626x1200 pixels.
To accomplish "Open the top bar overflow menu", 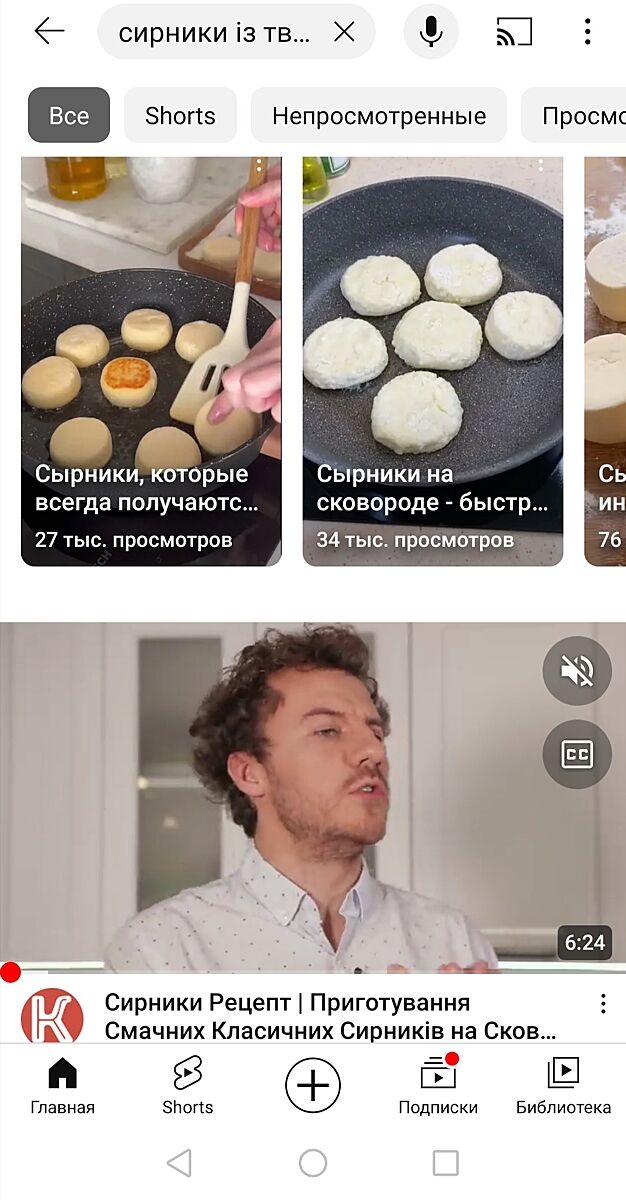I will coord(588,32).
